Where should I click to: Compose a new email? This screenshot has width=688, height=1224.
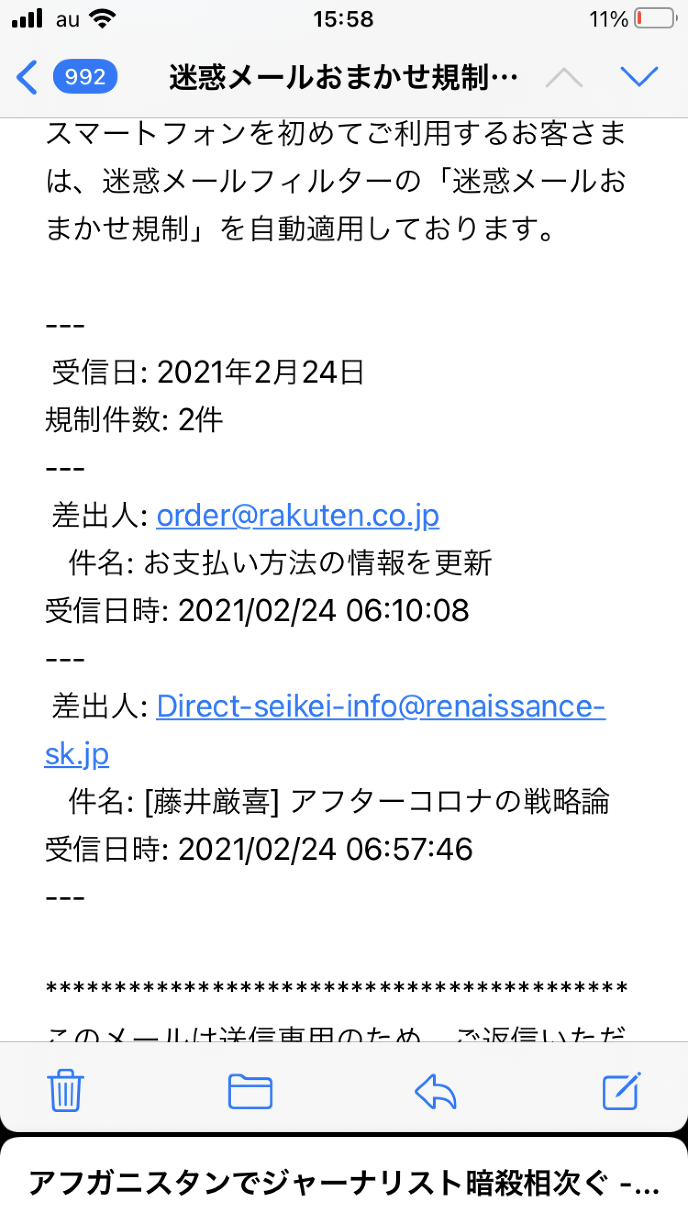(620, 1091)
